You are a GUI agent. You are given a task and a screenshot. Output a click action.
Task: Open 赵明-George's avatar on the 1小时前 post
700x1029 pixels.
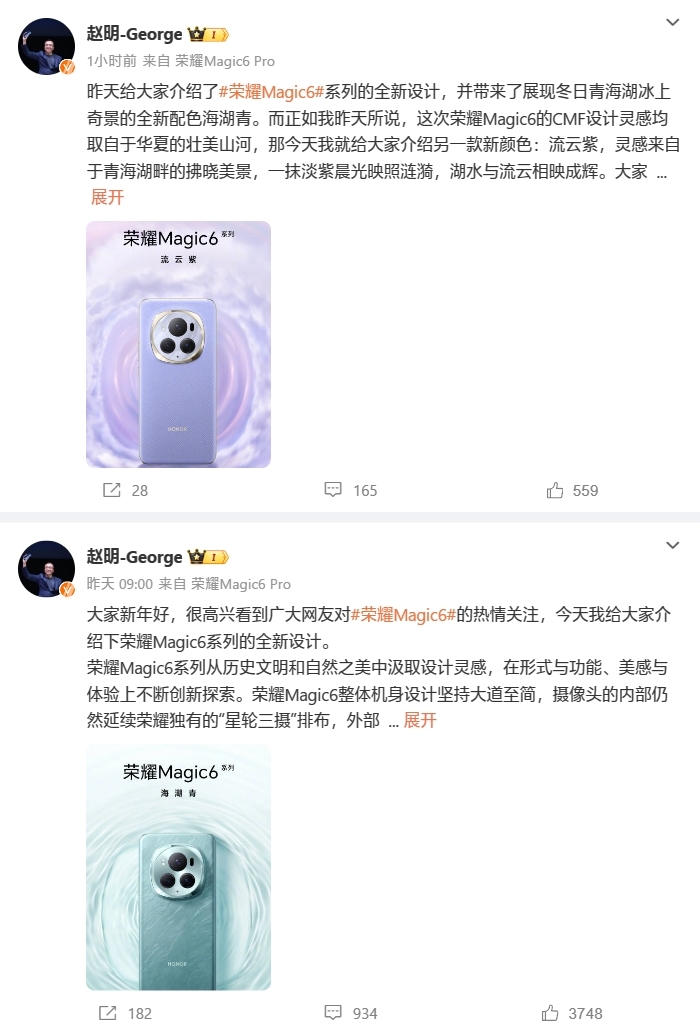tap(47, 46)
